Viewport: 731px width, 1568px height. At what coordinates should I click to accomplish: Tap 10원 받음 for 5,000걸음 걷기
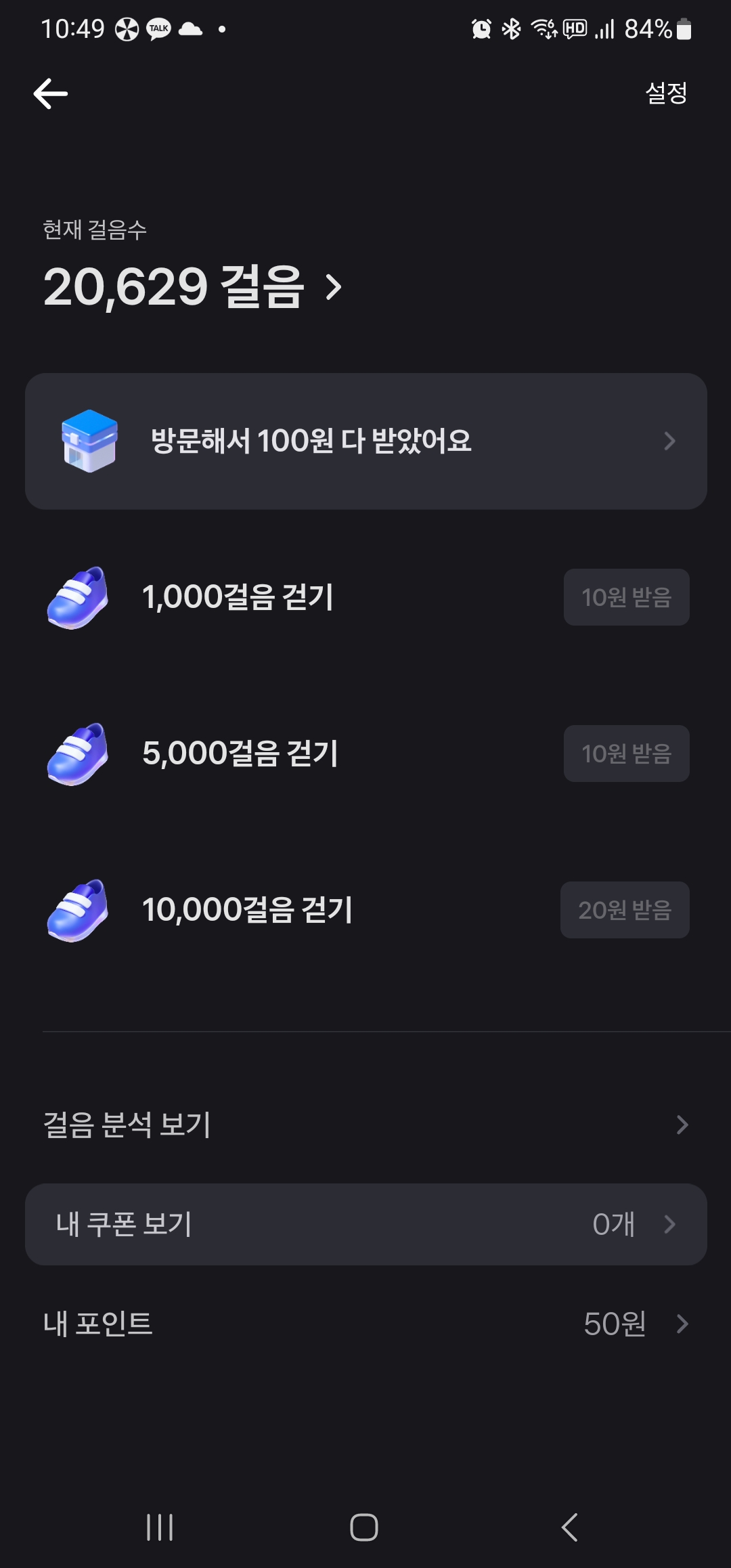(626, 754)
